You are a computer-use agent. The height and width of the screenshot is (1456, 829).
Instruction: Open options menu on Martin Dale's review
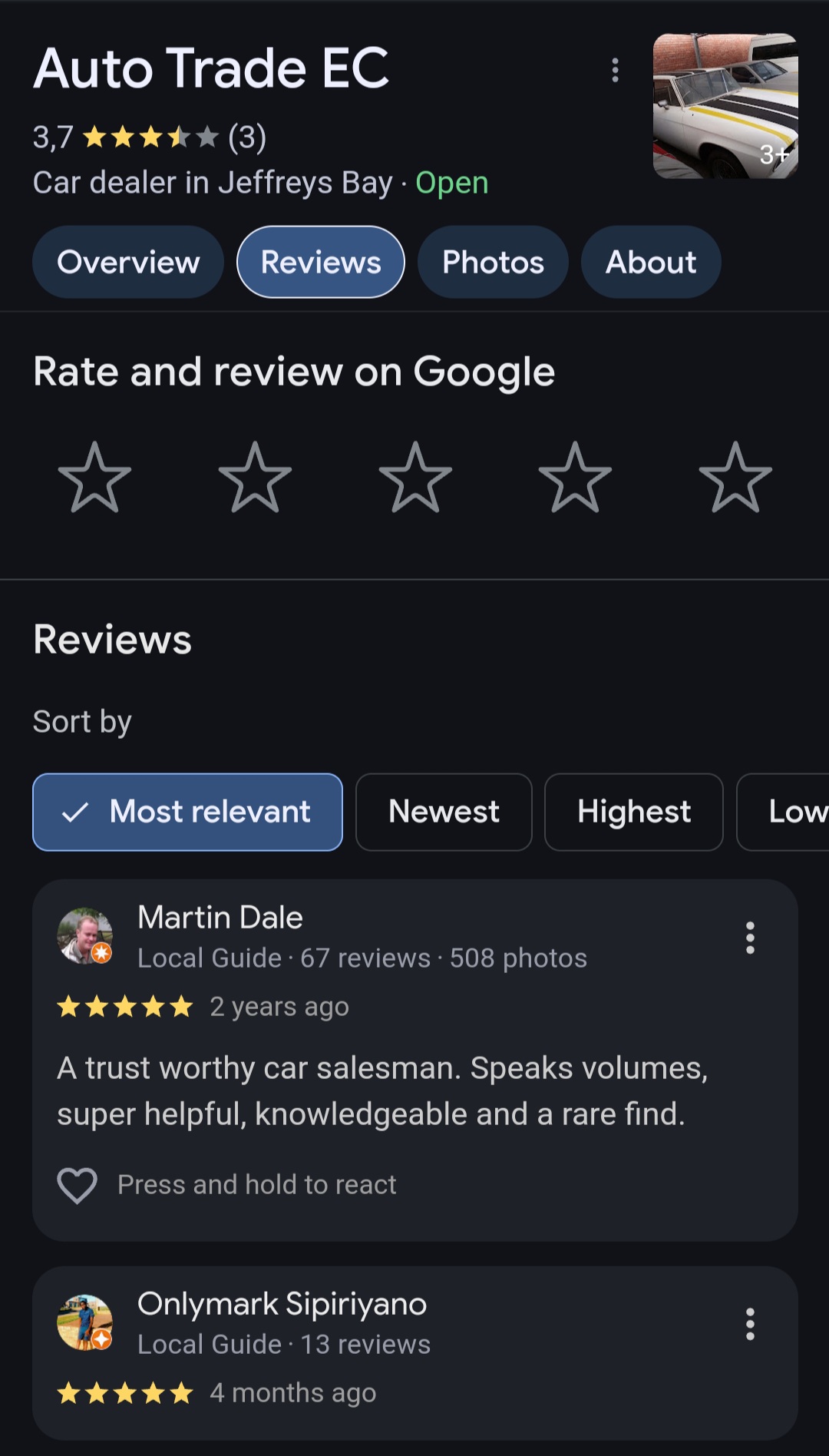point(750,938)
